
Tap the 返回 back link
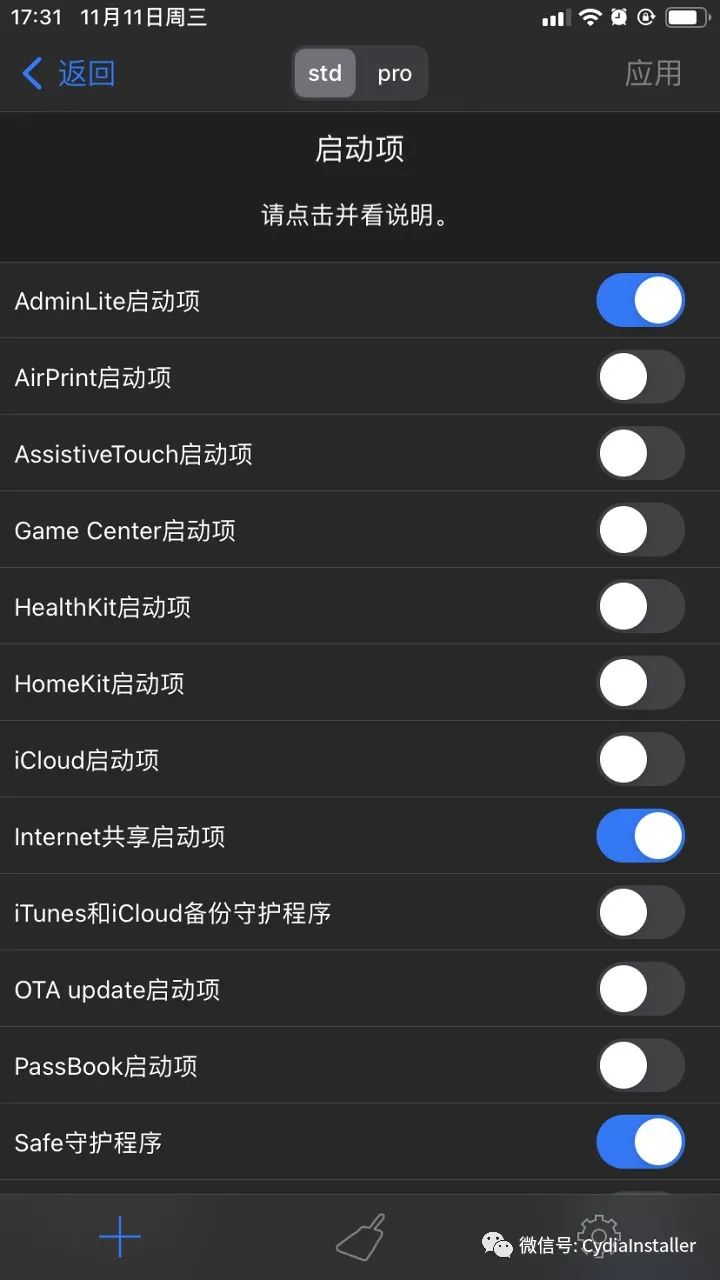(x=67, y=73)
